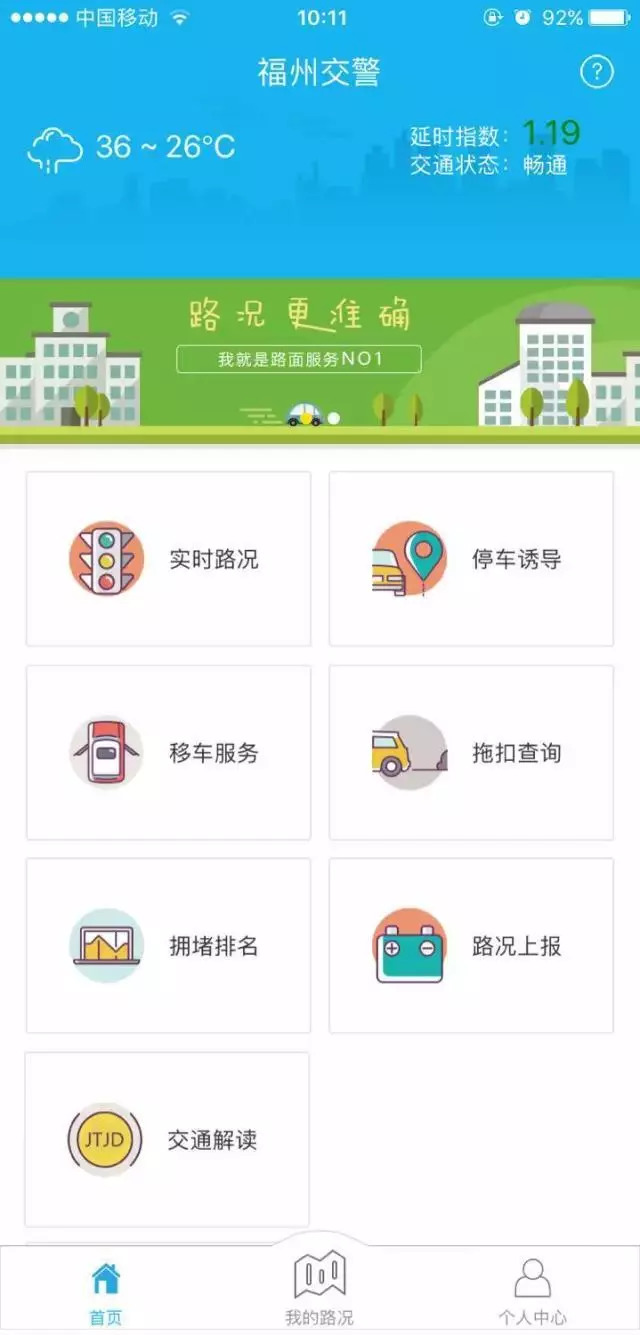Open the 交通解读 card
This screenshot has width=640, height=1335.
pos(167,1139)
